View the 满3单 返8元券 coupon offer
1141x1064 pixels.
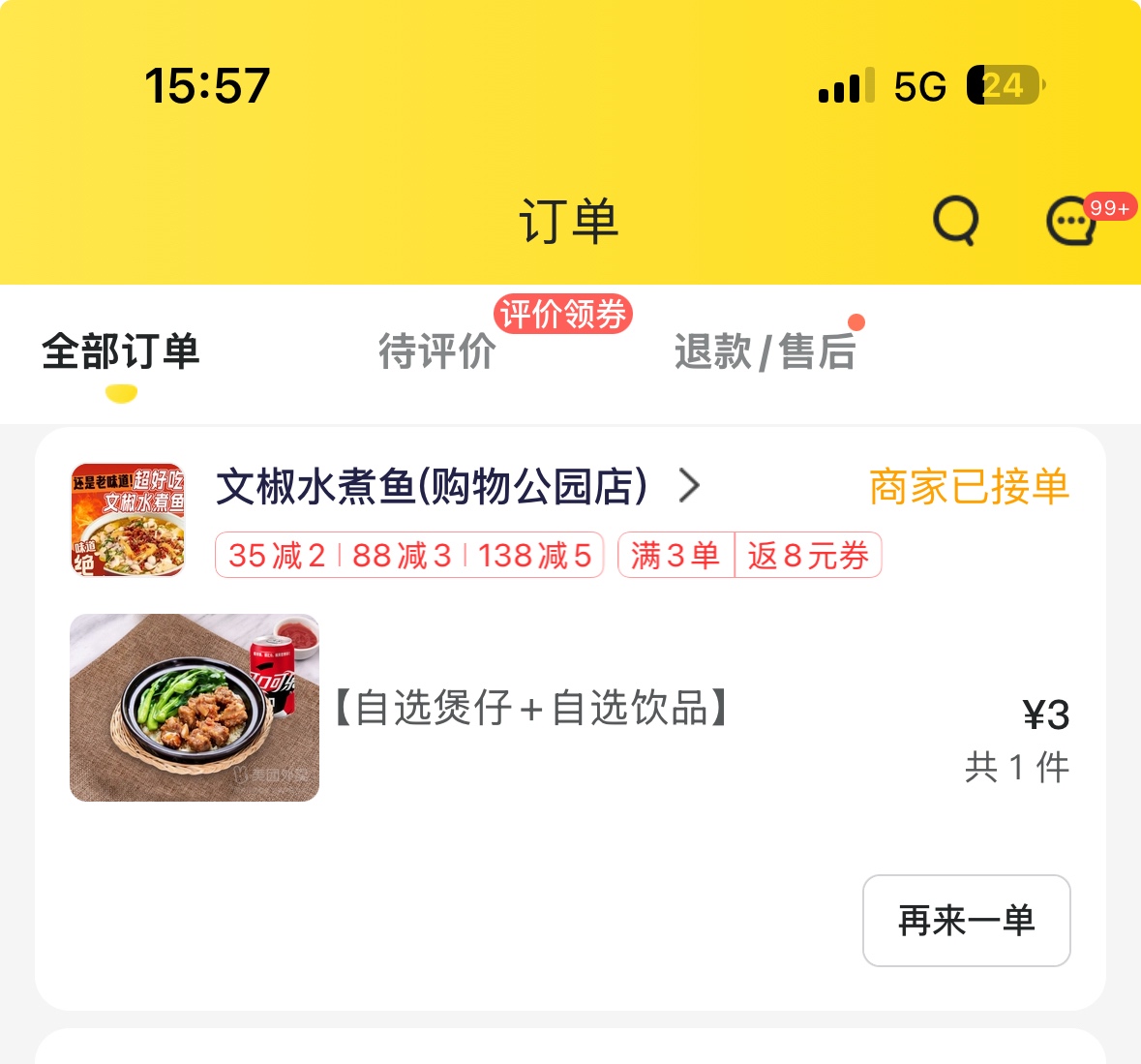click(x=749, y=556)
